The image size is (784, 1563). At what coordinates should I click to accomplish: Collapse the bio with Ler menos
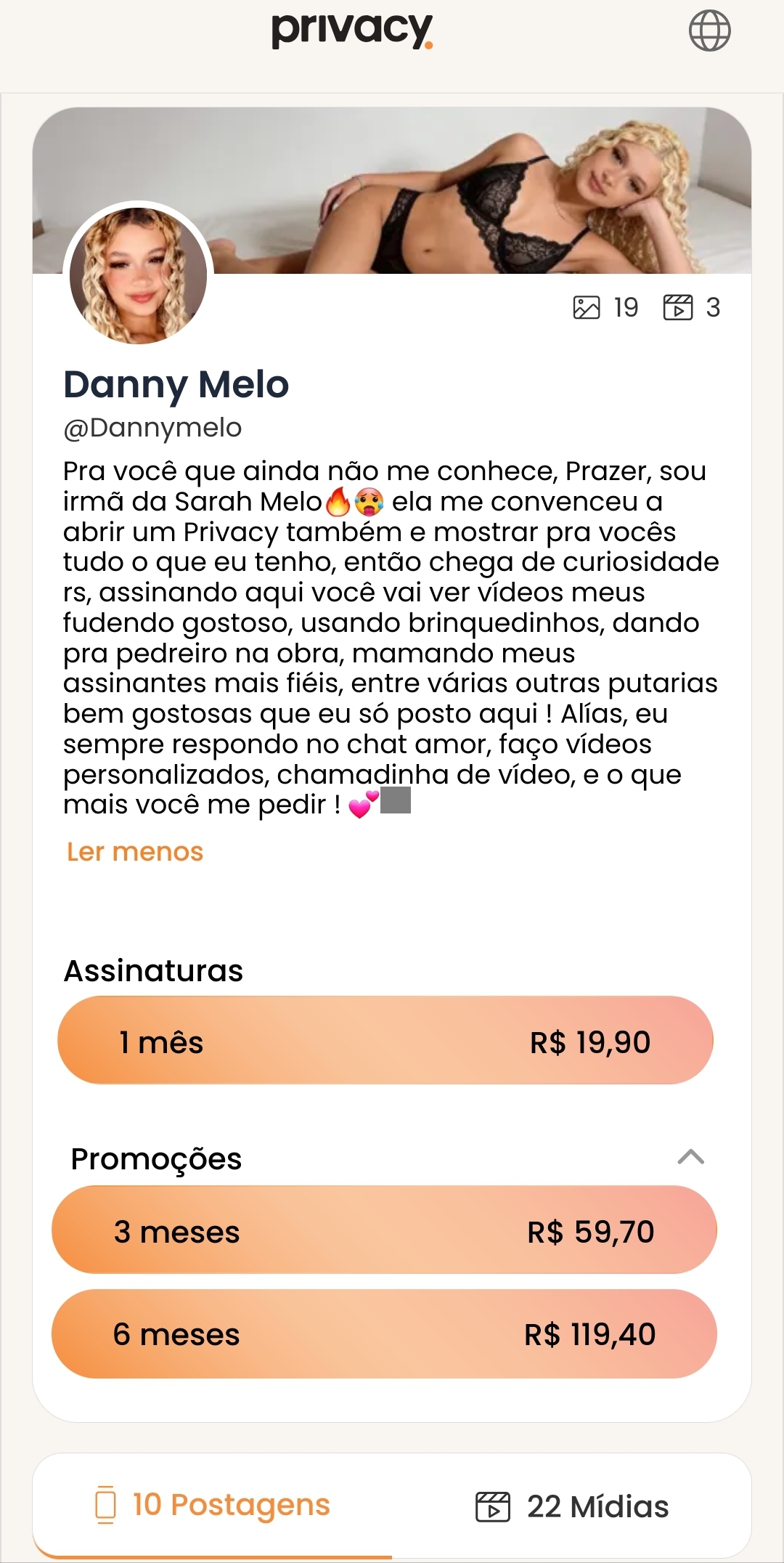click(x=135, y=851)
